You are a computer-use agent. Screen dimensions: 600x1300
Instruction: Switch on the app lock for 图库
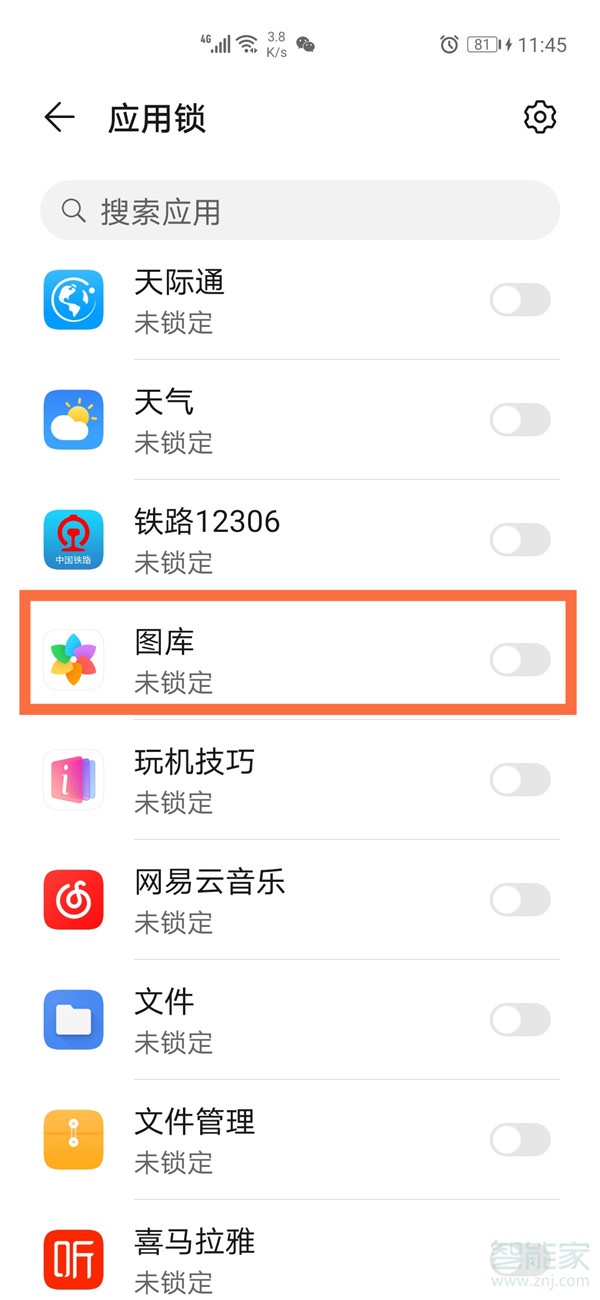[520, 660]
